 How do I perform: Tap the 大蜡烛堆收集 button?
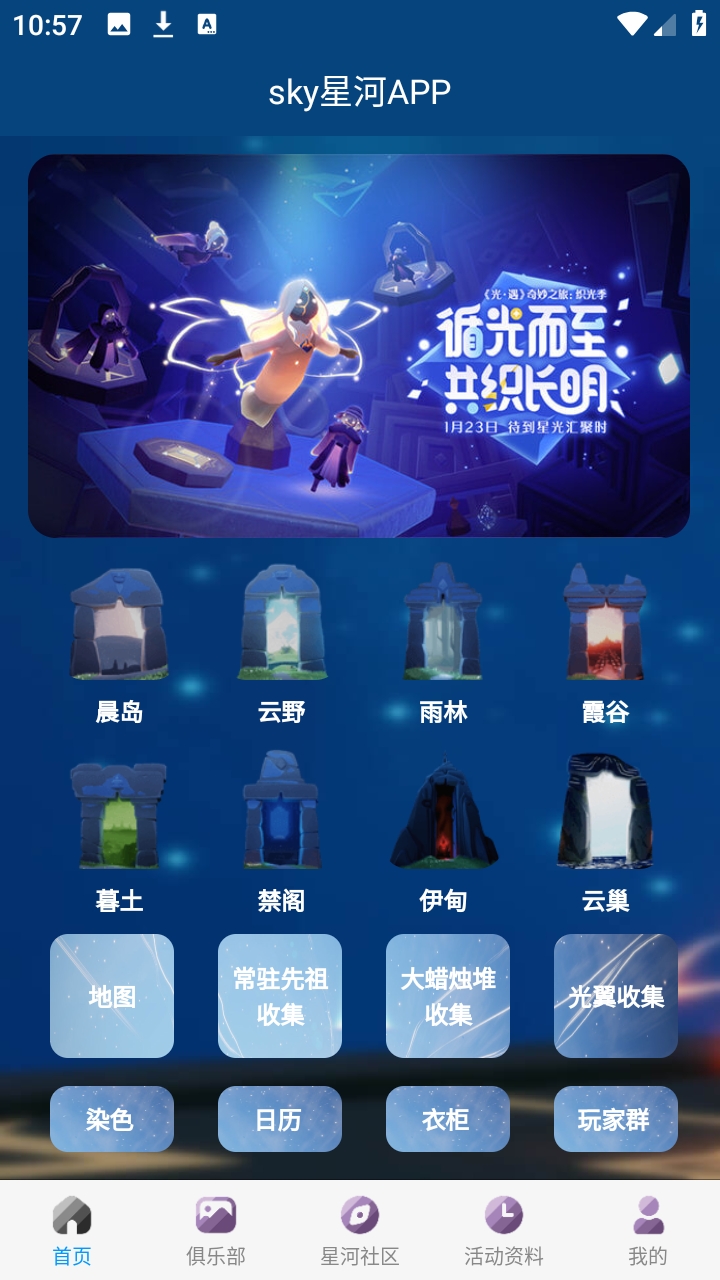[448, 996]
